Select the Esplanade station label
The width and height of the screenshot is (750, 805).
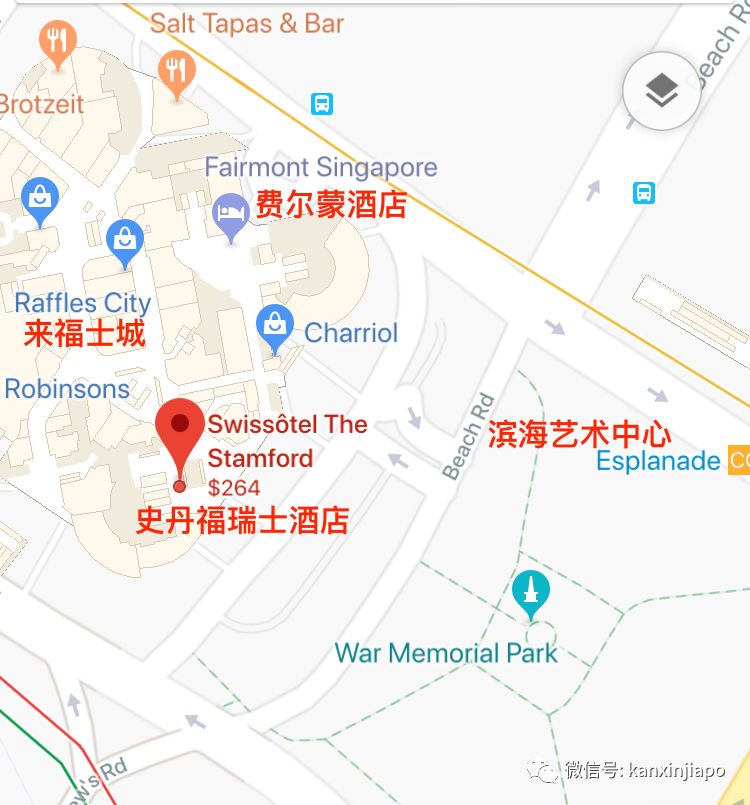click(658, 461)
